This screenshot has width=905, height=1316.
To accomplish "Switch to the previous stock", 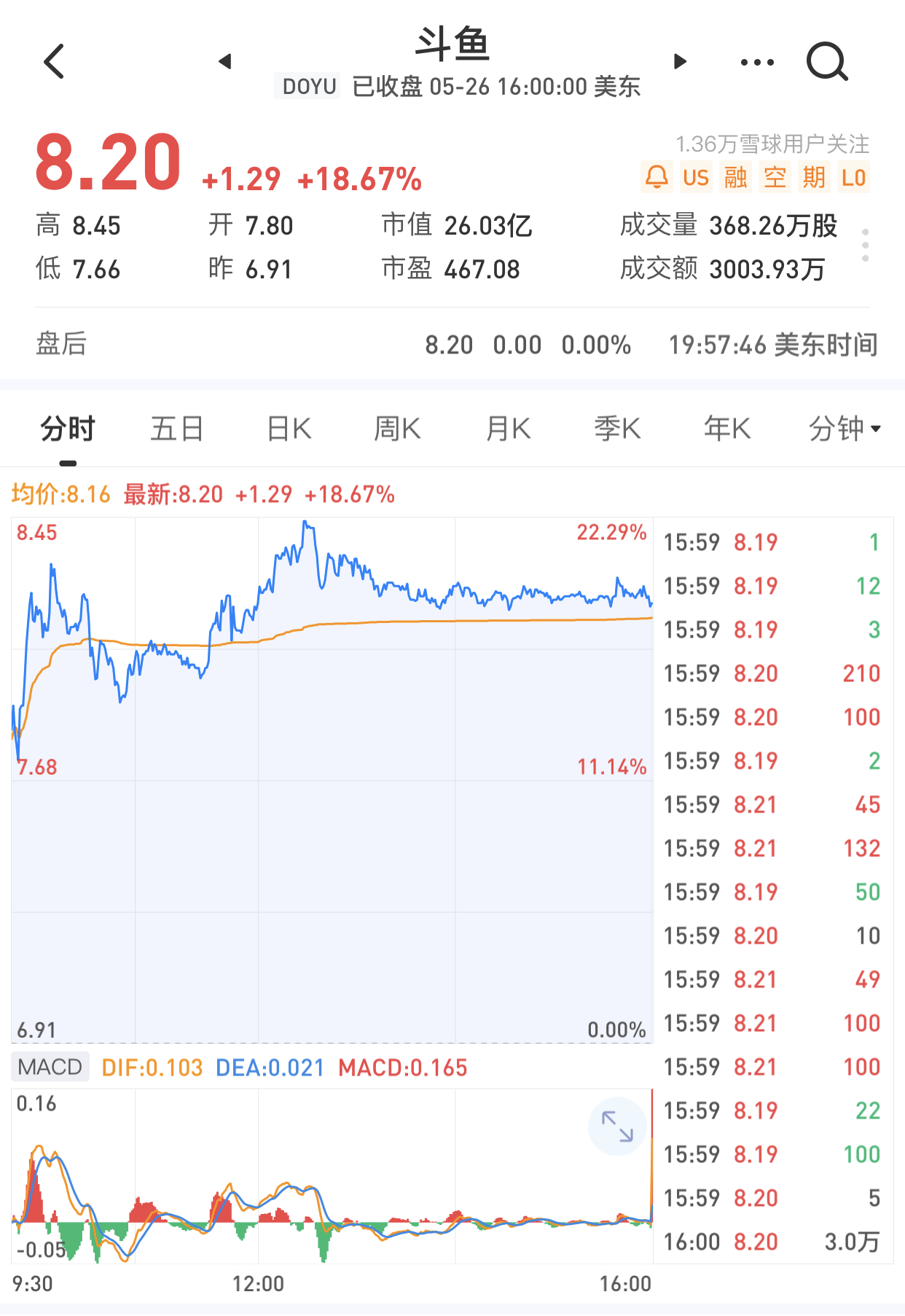I will (225, 61).
